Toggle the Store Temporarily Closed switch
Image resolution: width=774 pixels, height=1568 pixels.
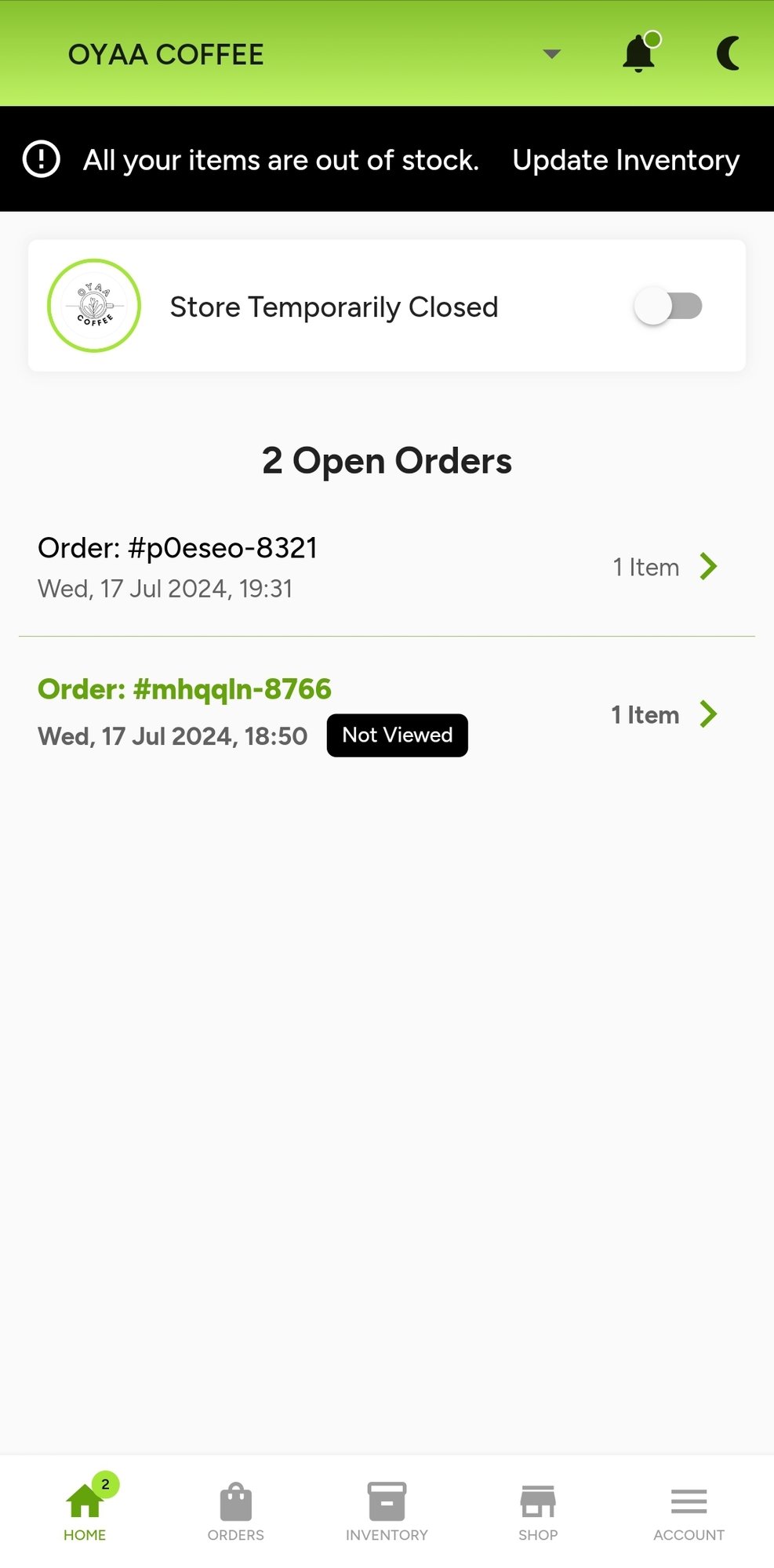point(668,306)
